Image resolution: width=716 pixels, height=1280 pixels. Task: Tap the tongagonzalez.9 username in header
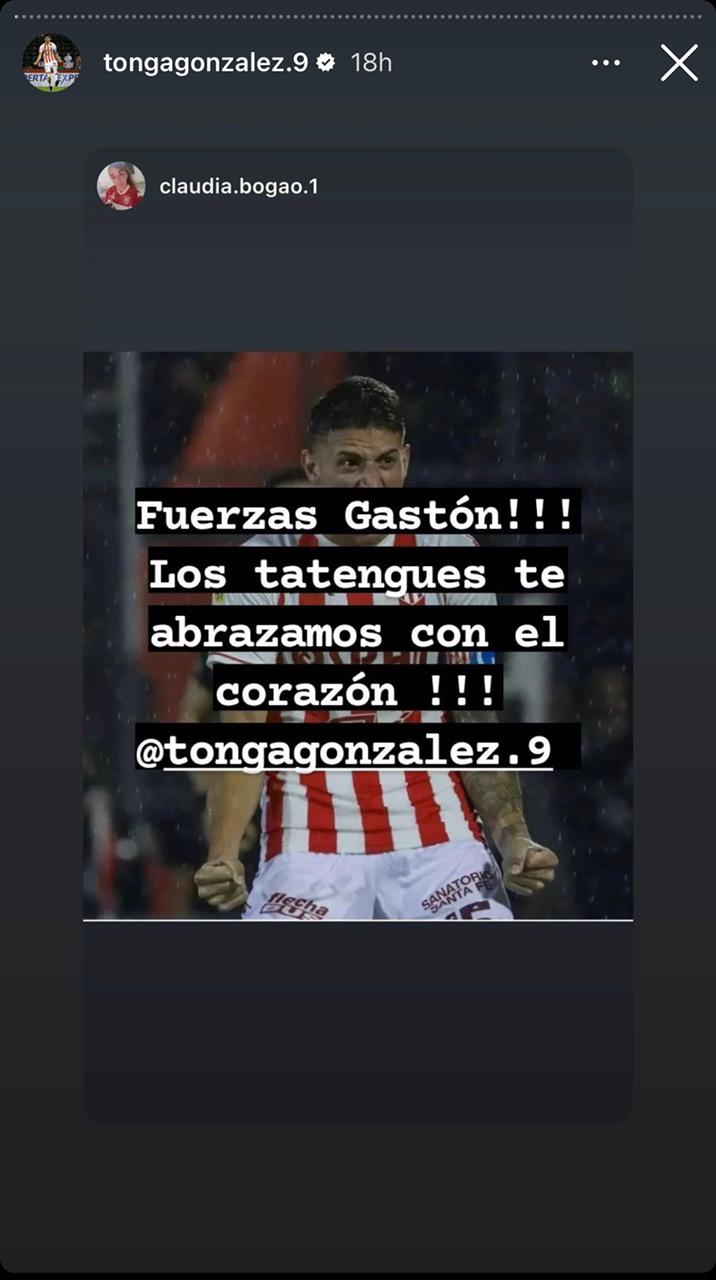click(205, 63)
